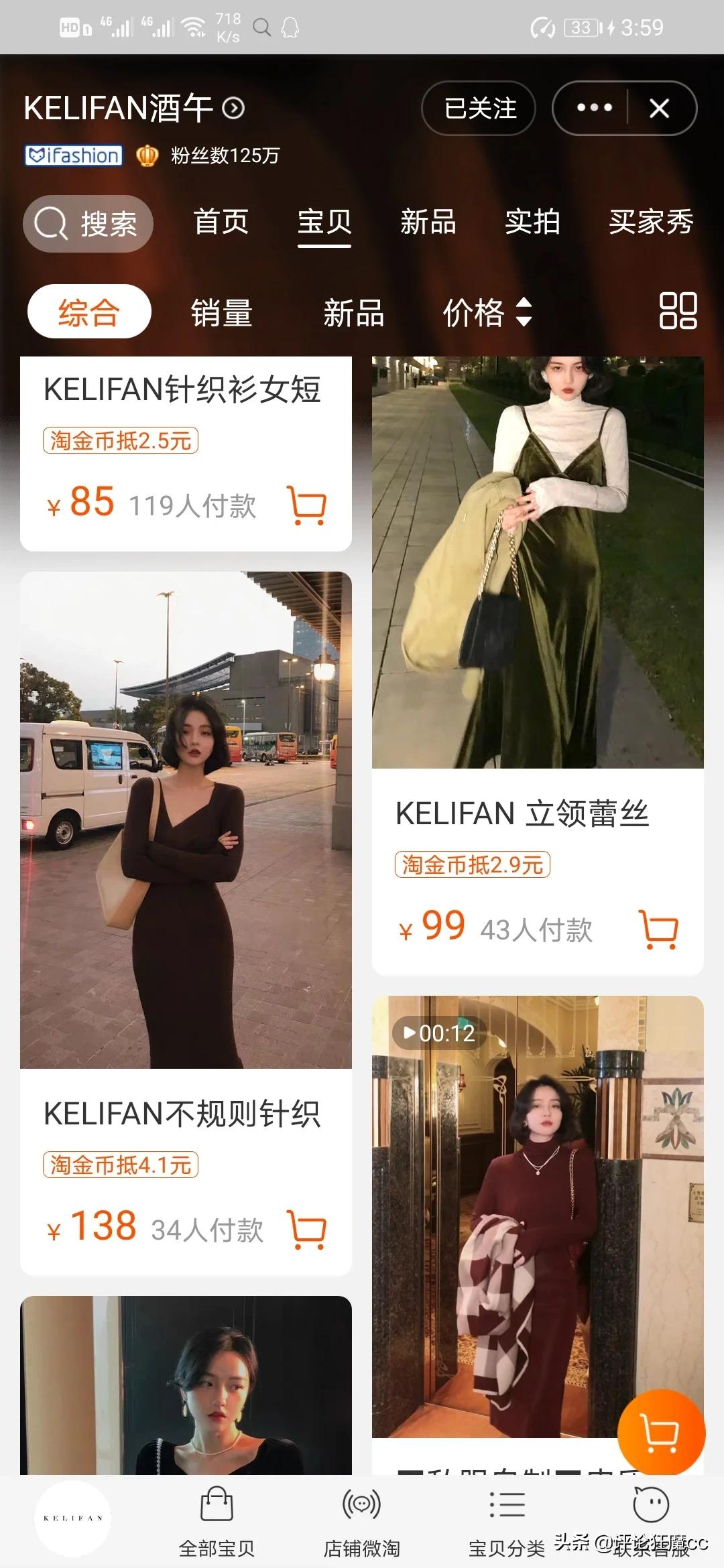The height and width of the screenshot is (1568, 724).
Task: Select the 综合 sort option
Action: (x=89, y=310)
